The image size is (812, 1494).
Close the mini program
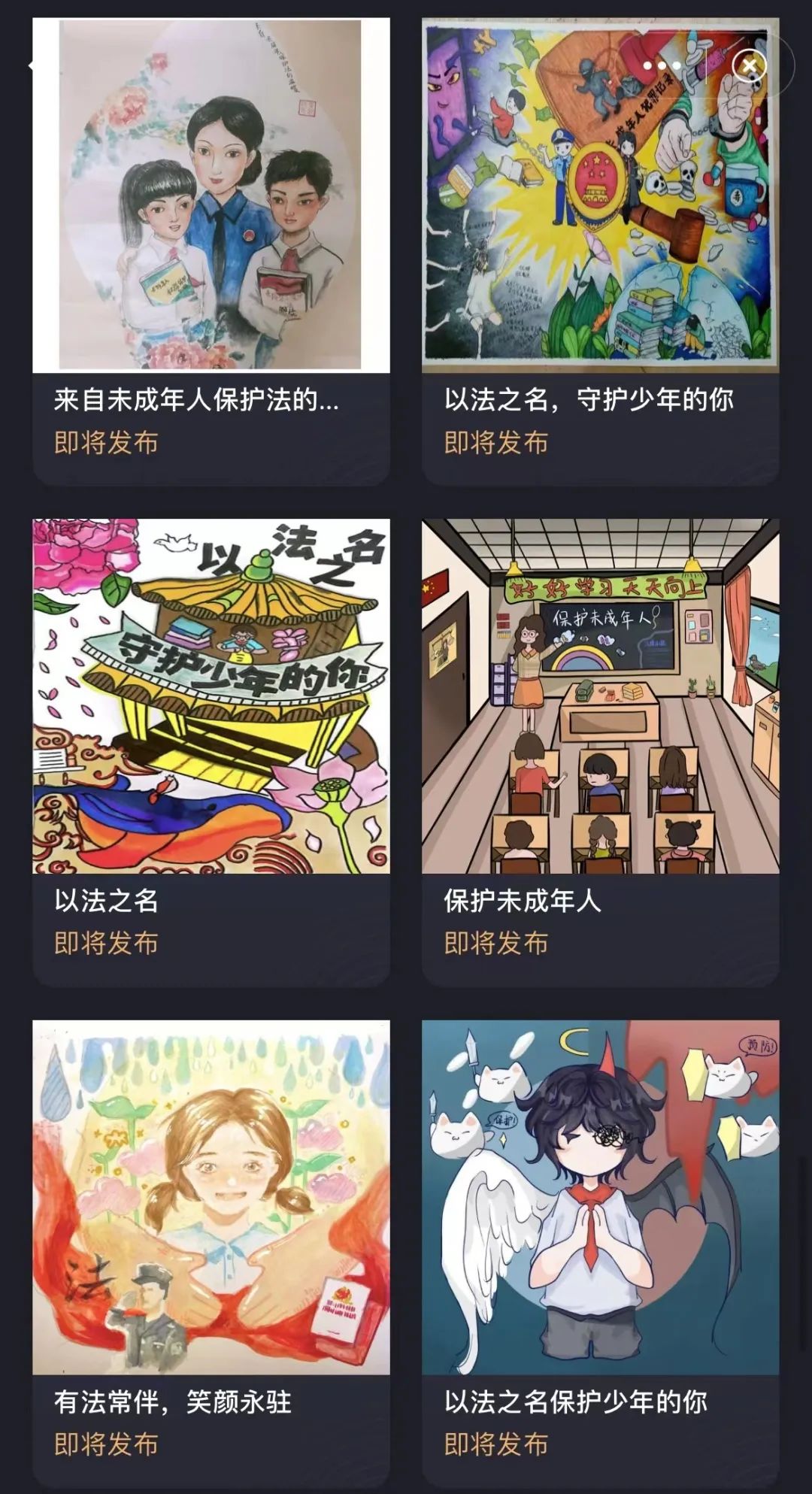[x=749, y=66]
